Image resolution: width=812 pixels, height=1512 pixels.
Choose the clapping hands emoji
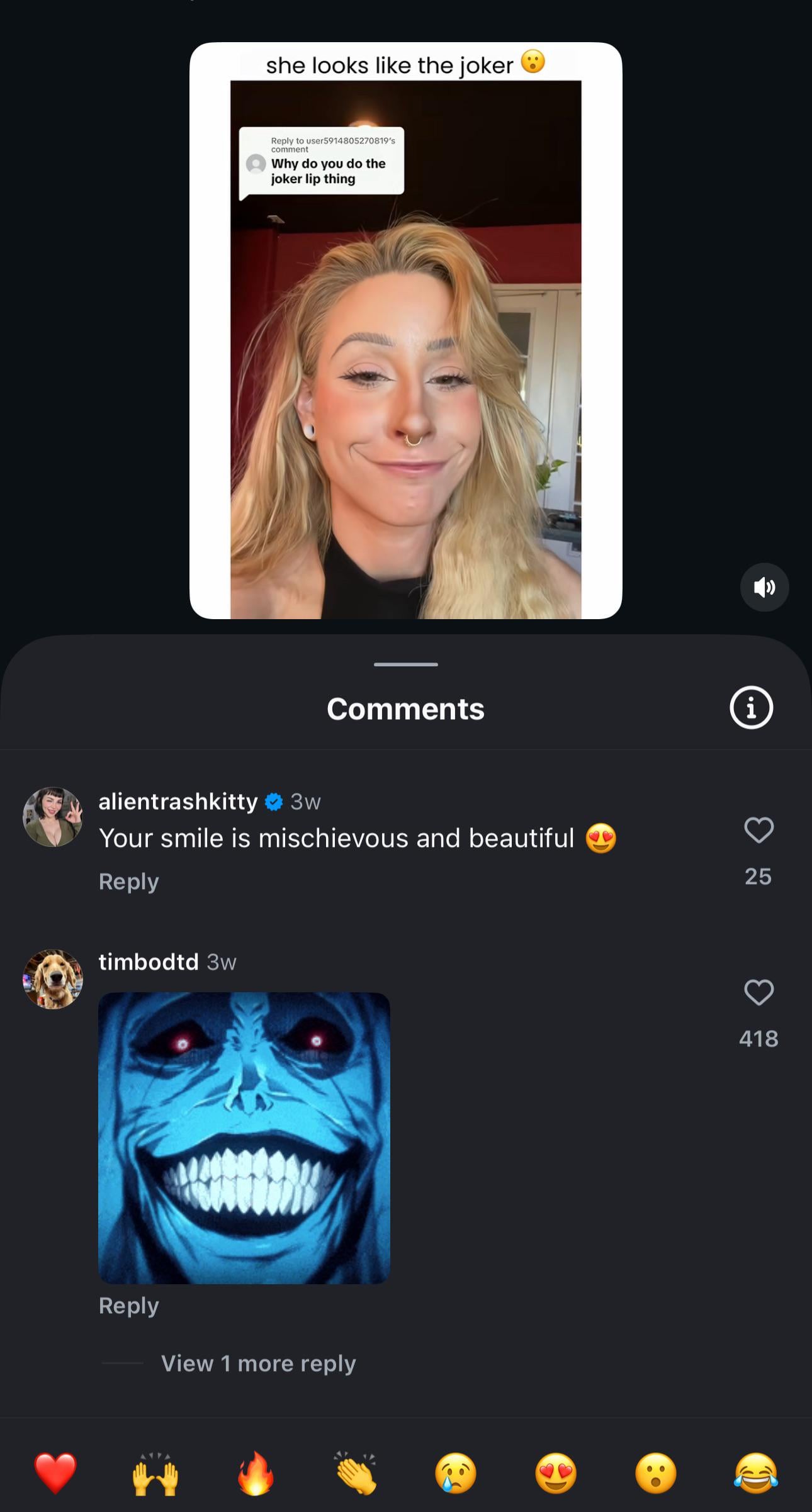356,1473
